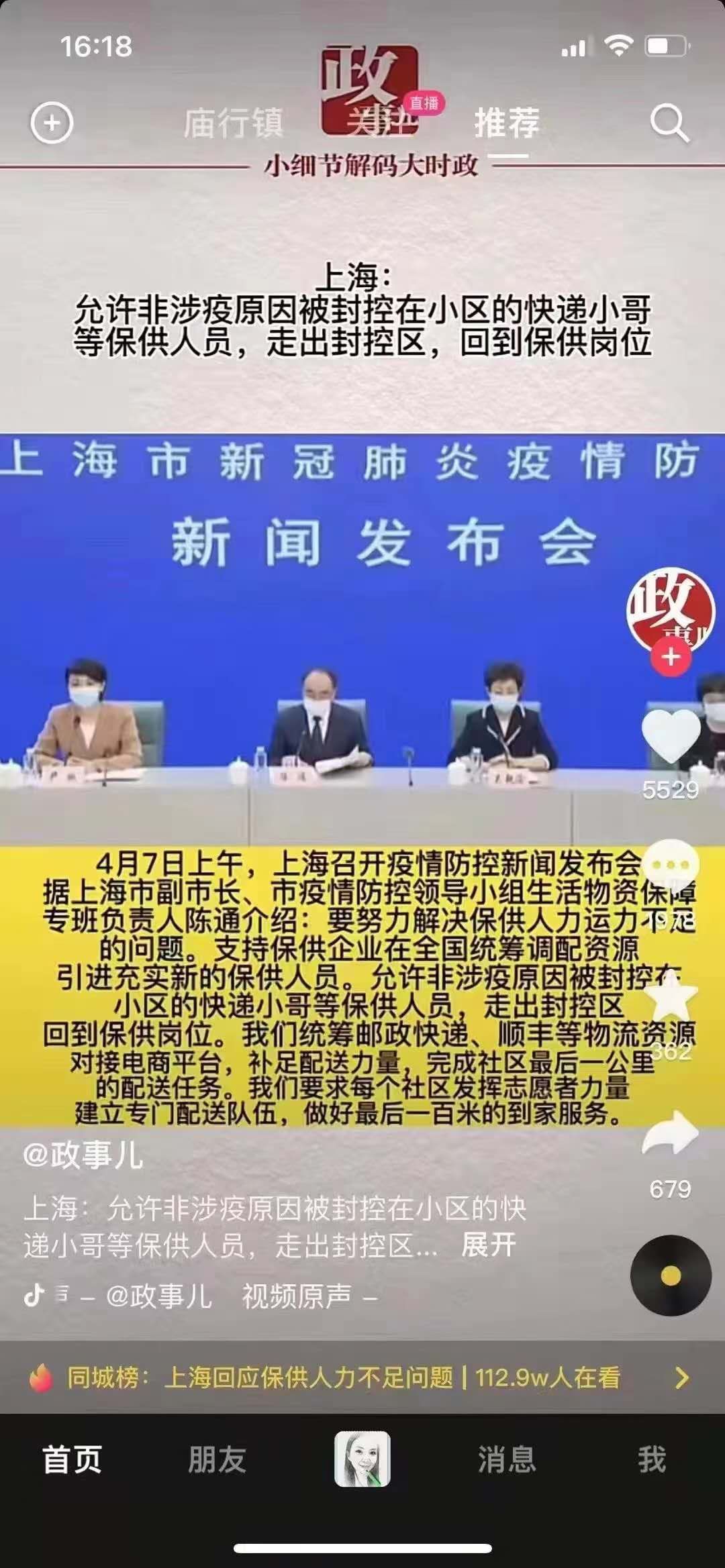Image resolution: width=725 pixels, height=1568 pixels.
Task: Like this video with the heart
Action: tap(670, 737)
